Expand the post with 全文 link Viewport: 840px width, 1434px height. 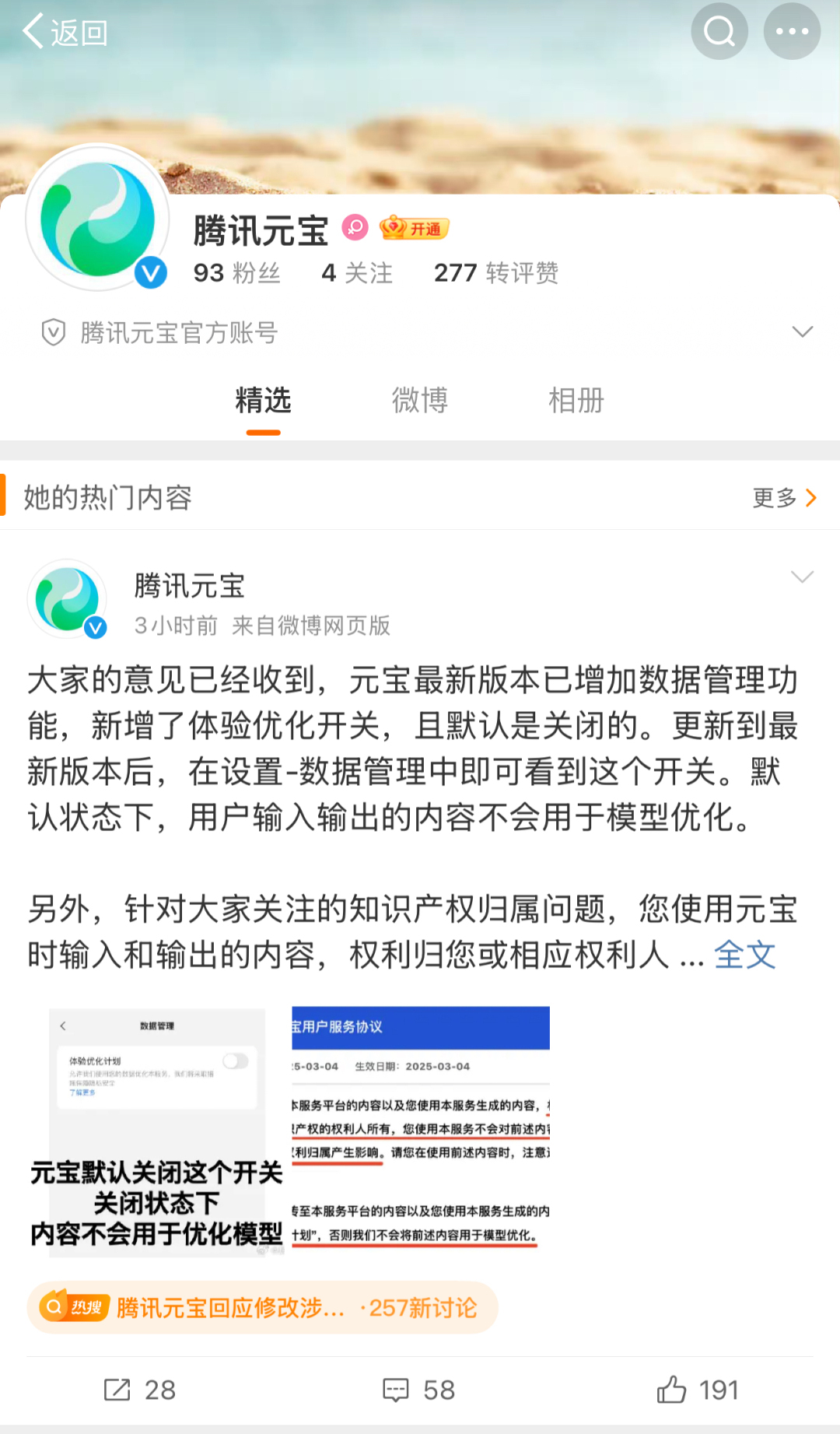pos(744,955)
